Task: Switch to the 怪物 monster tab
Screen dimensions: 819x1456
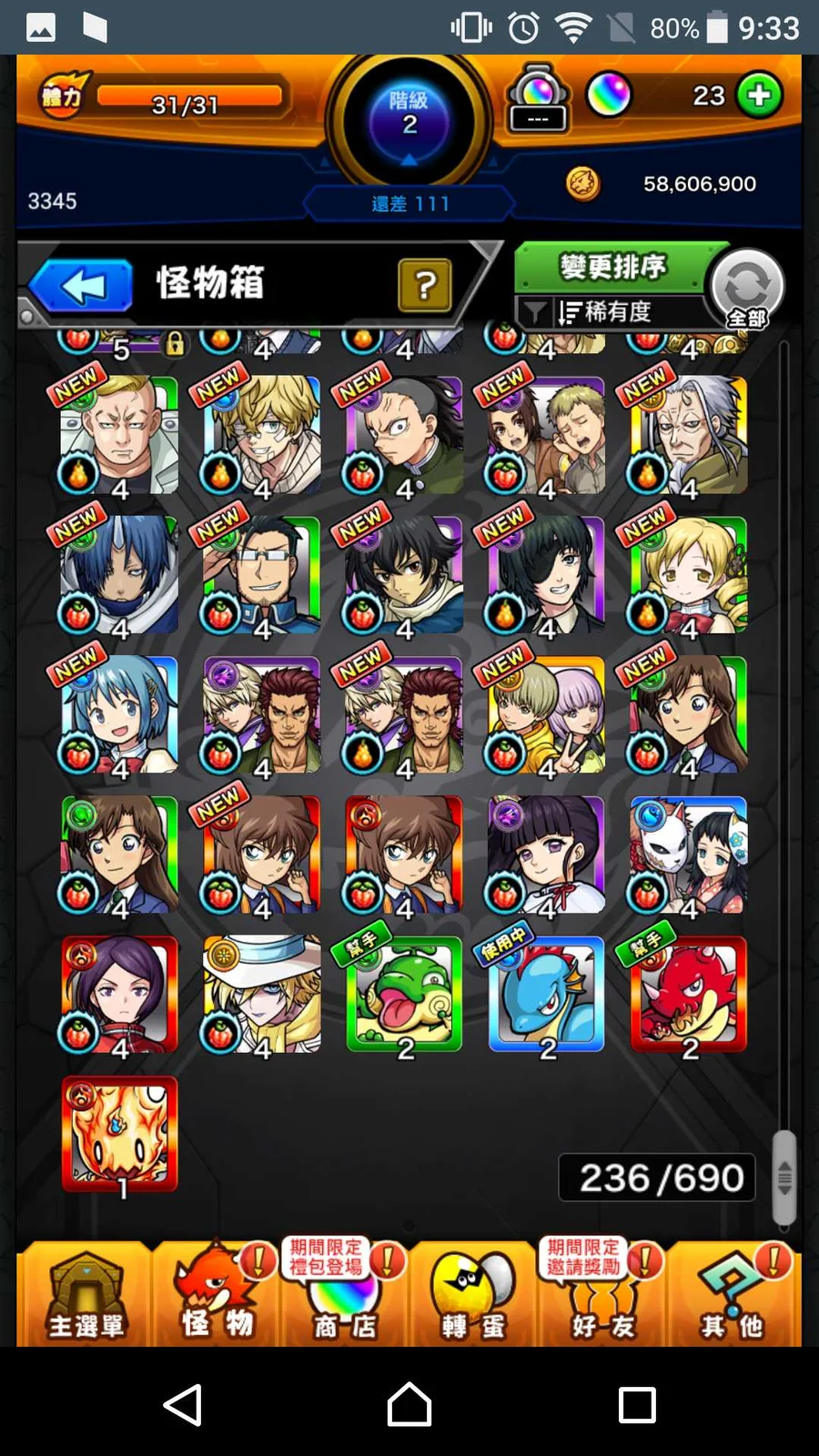Action: [x=215, y=1295]
